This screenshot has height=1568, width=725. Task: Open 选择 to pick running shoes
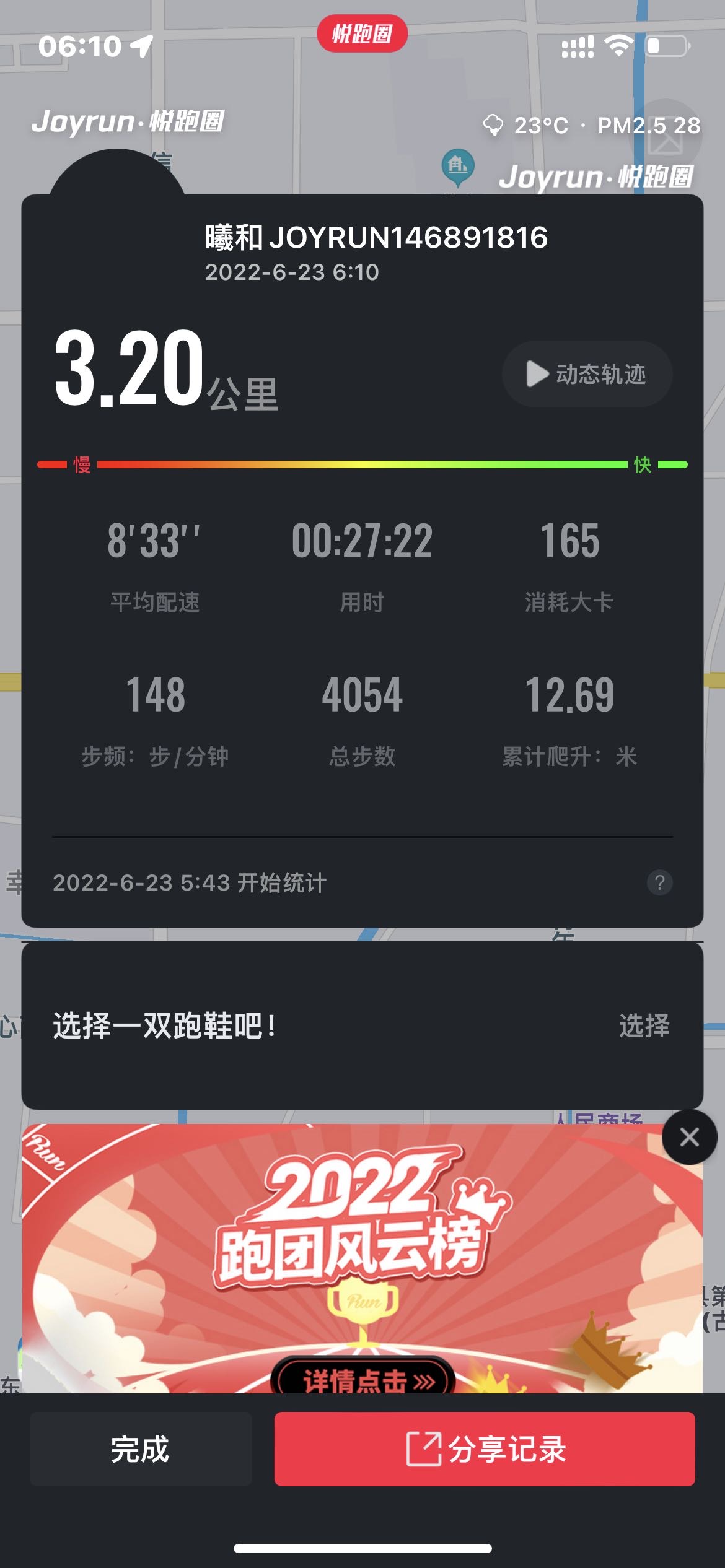pyautogui.click(x=644, y=1026)
